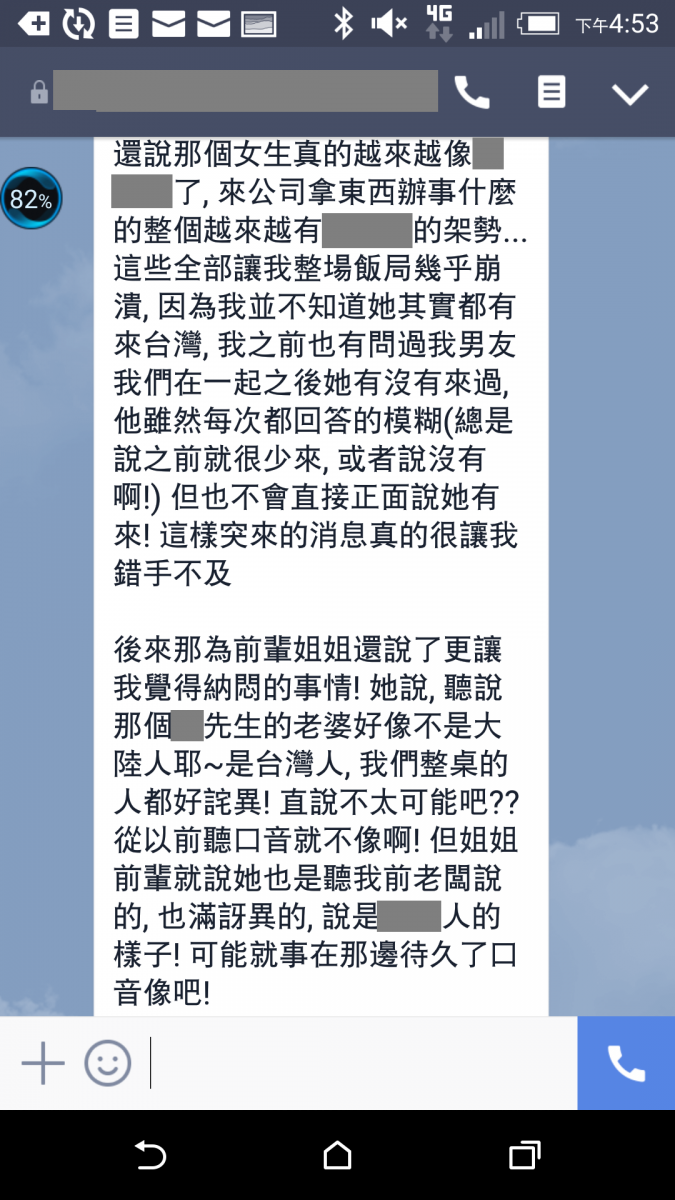
Task: Expand the chat options chevron
Action: coord(630,94)
